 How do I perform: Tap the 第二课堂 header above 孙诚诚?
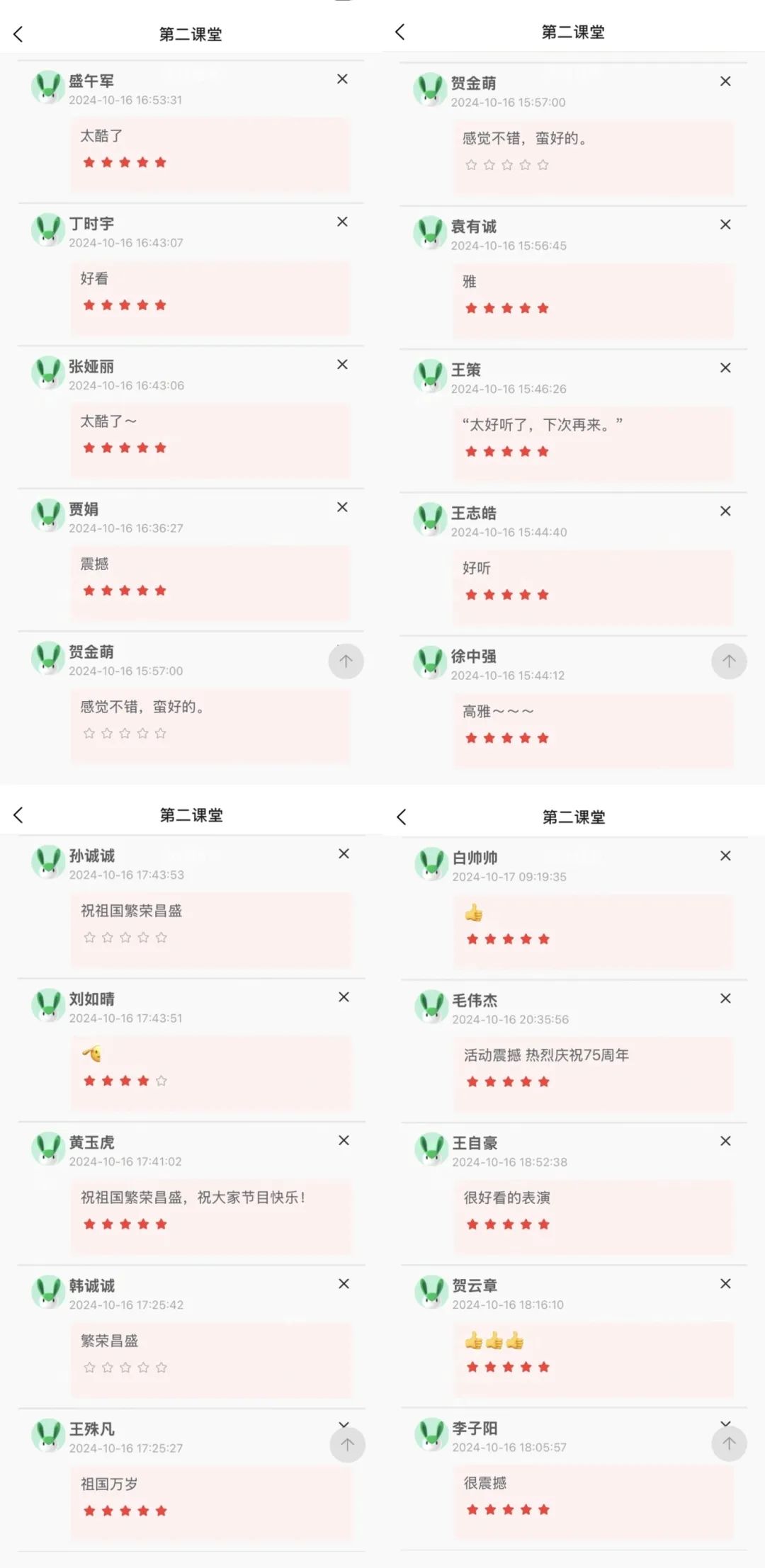click(190, 816)
